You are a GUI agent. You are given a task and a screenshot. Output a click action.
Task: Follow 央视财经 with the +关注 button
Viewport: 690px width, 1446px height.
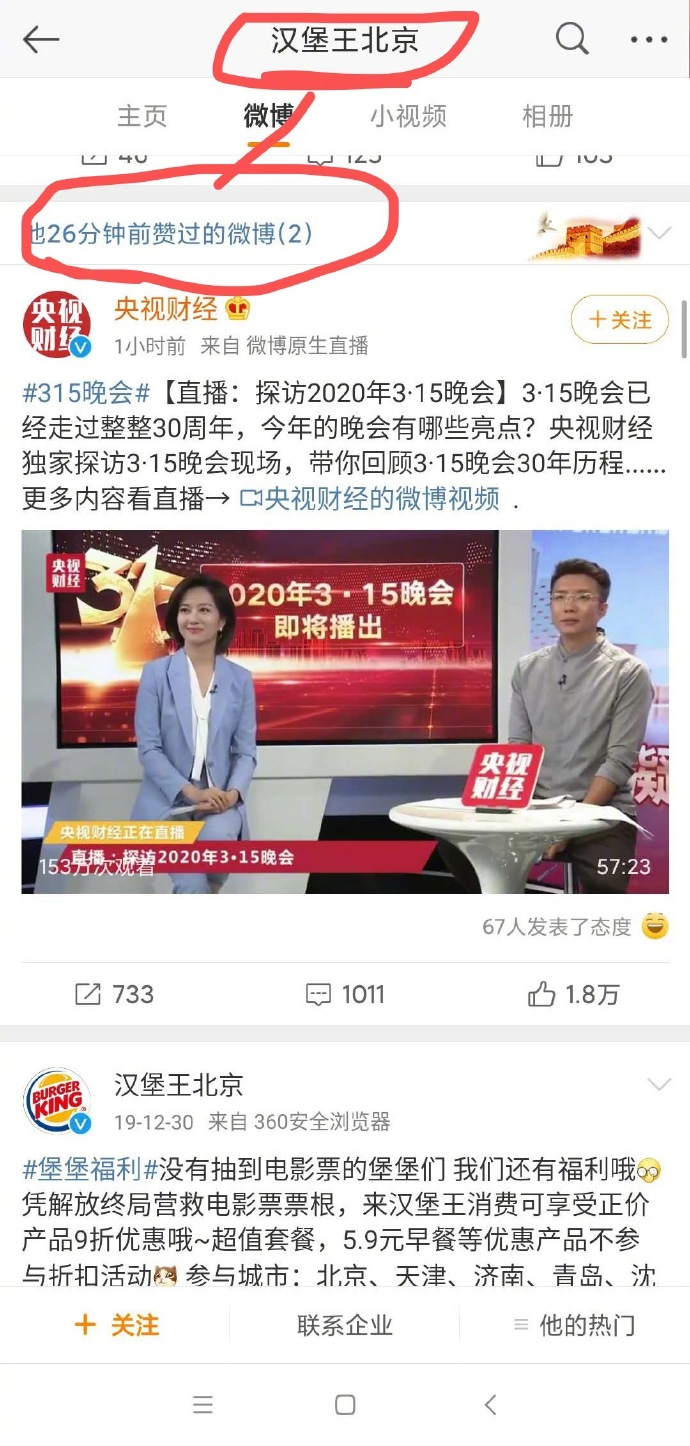tap(620, 320)
